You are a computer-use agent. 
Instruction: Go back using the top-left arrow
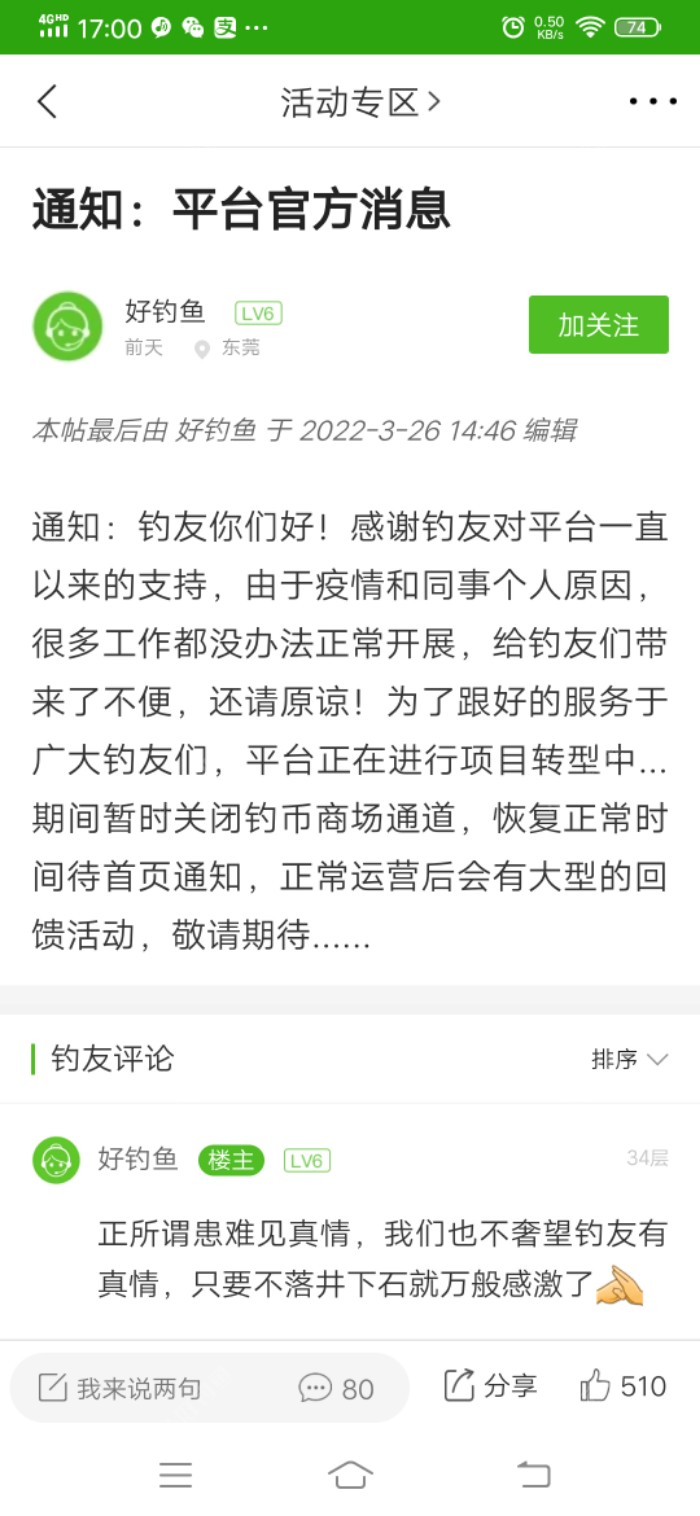tap(47, 101)
